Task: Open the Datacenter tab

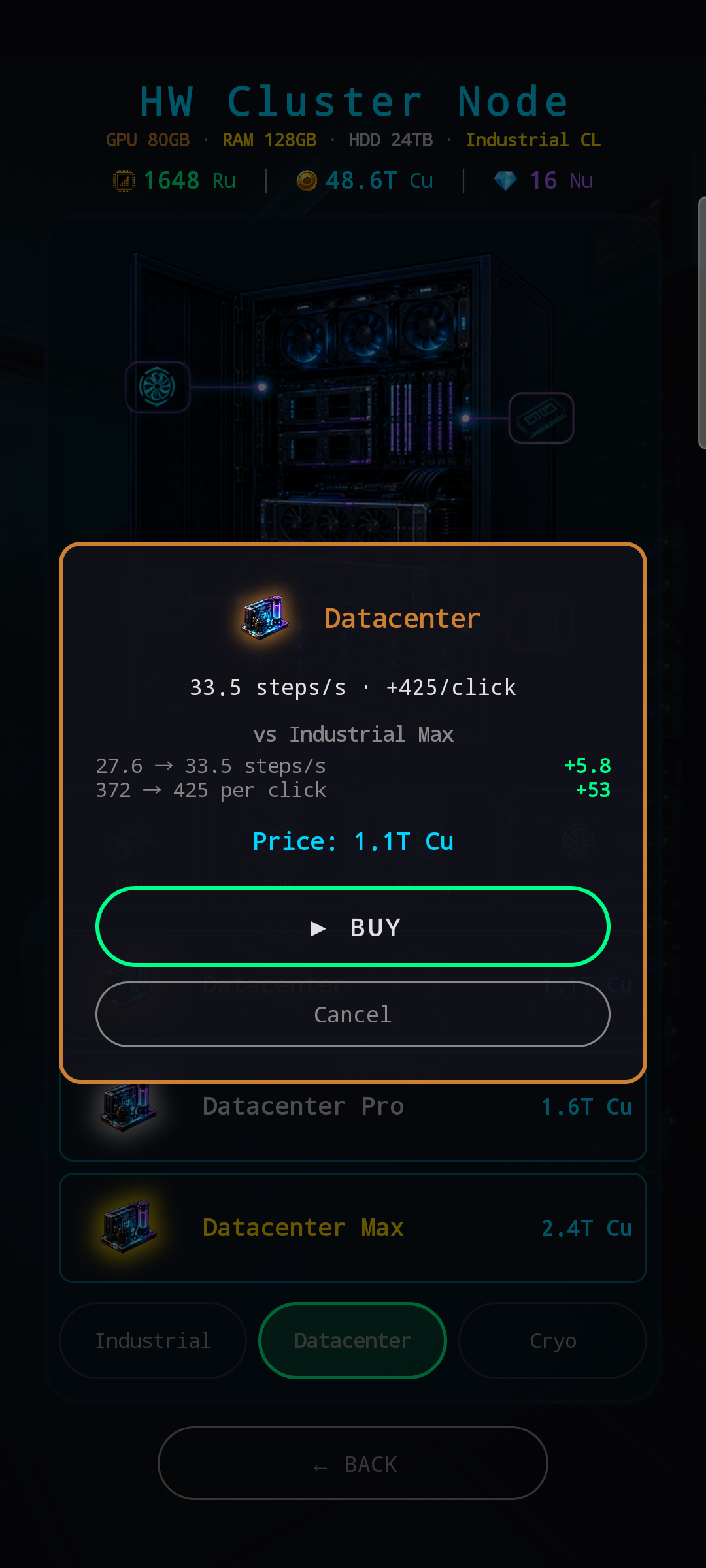Action: pyautogui.click(x=353, y=1341)
